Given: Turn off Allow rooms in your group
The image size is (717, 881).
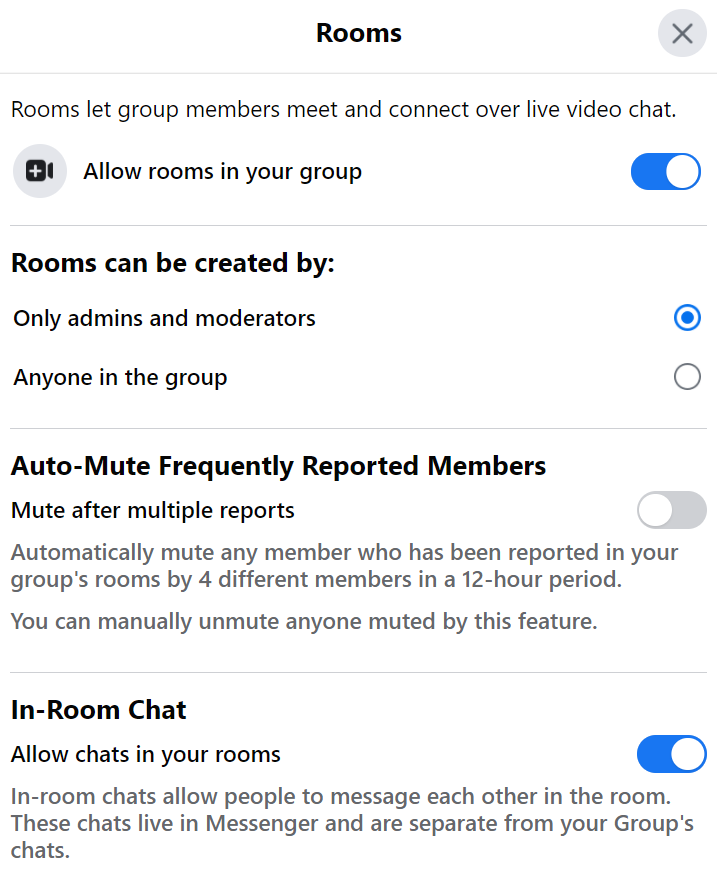Looking at the screenshot, I should coord(665,172).
